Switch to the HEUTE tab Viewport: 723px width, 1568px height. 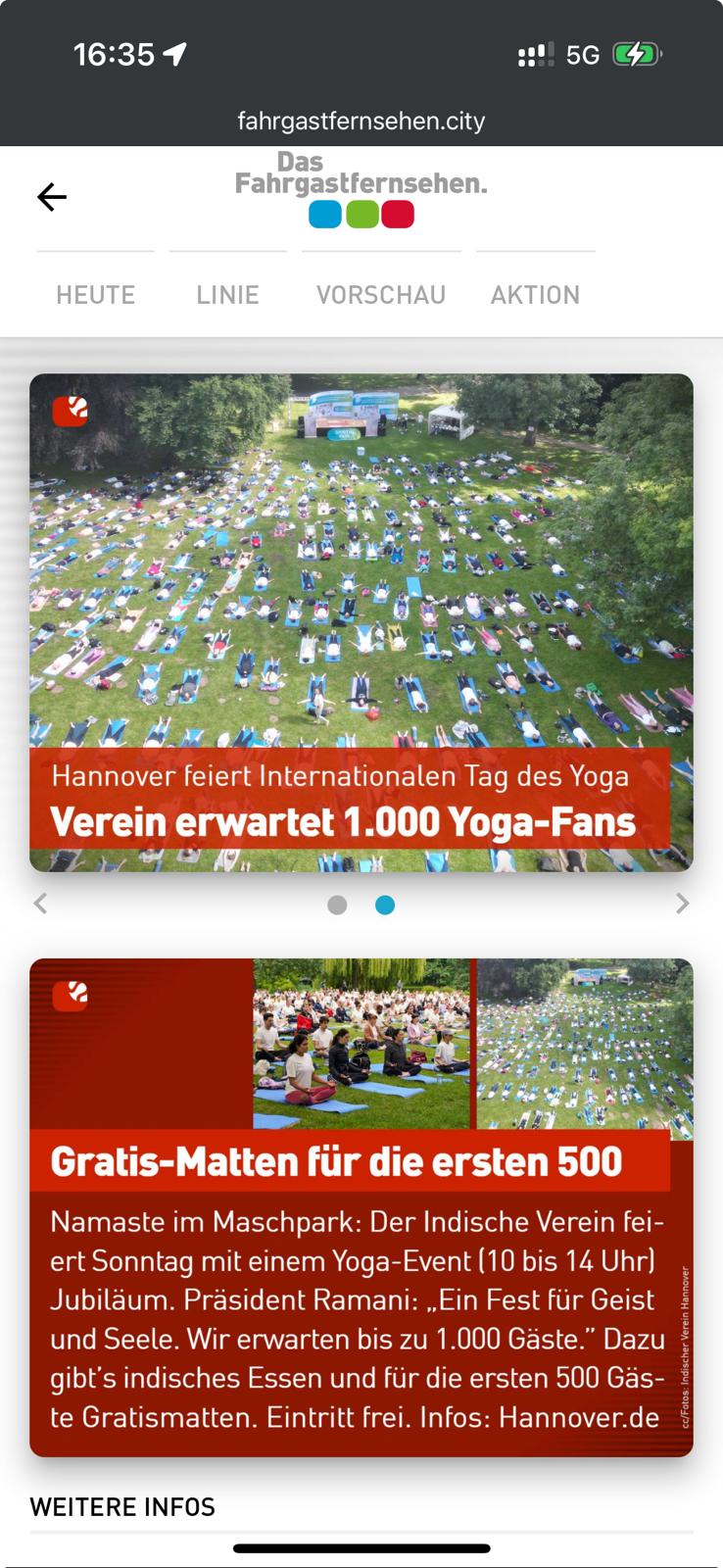tap(95, 295)
